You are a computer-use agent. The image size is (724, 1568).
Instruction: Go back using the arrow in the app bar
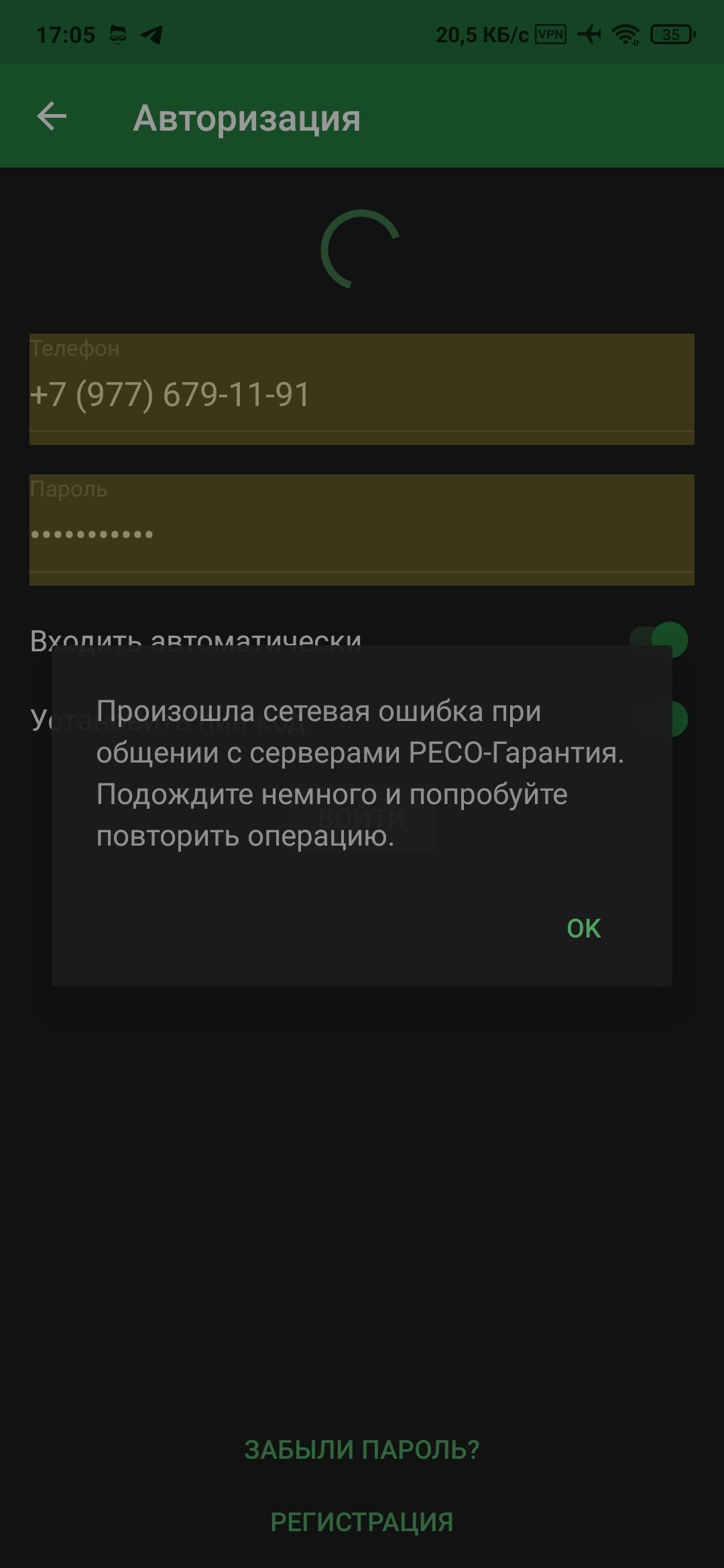pyautogui.click(x=52, y=117)
